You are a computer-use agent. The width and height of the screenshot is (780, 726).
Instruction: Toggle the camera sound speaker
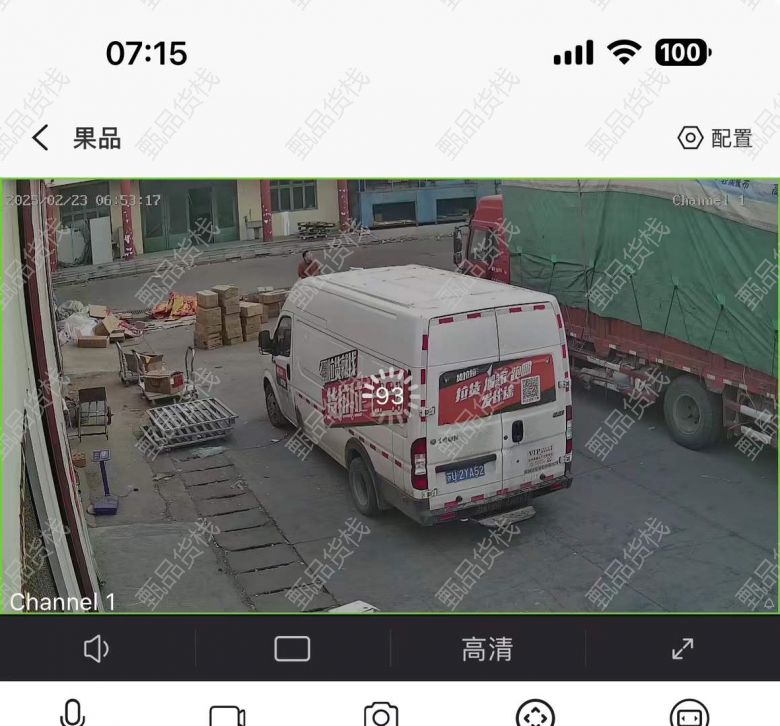click(96, 649)
